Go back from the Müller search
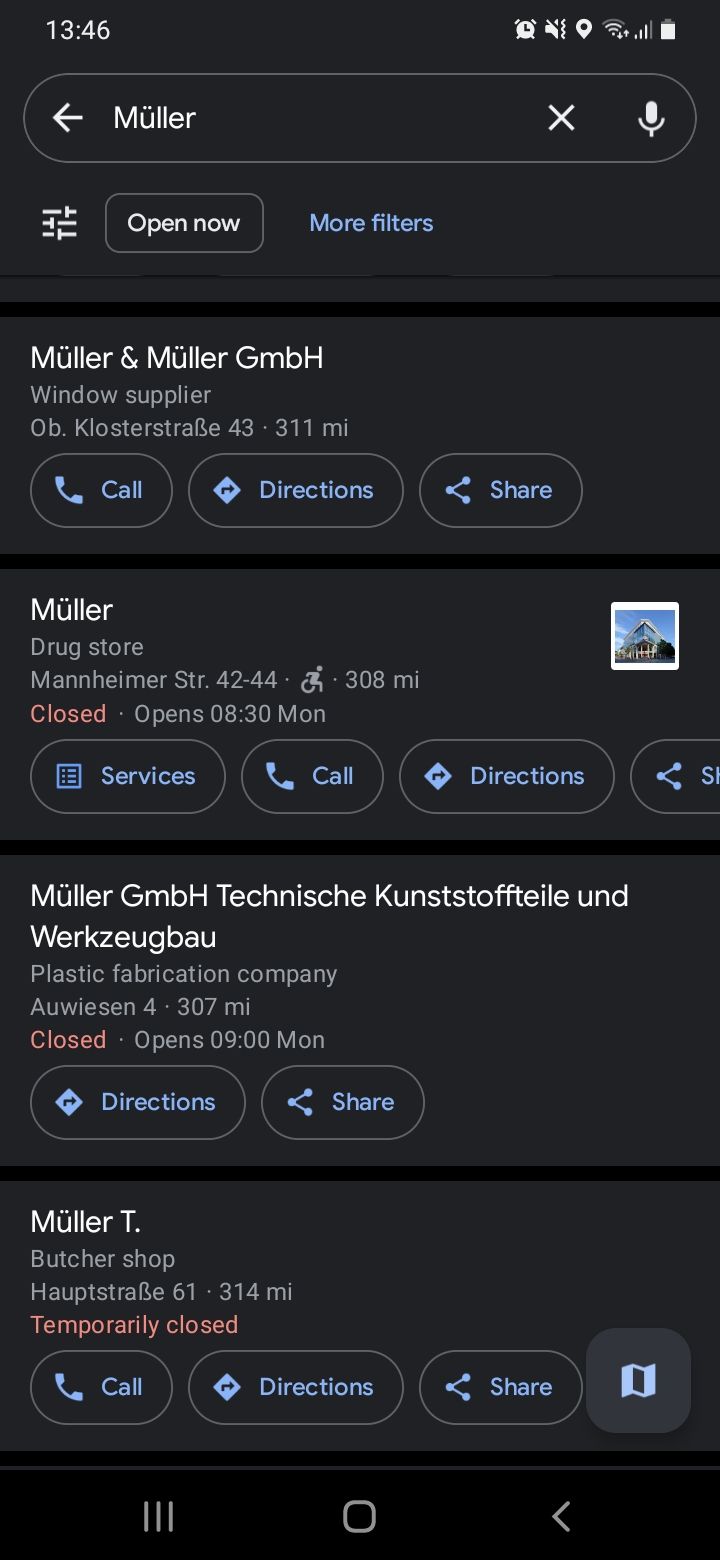Image resolution: width=720 pixels, height=1560 pixels. point(67,118)
